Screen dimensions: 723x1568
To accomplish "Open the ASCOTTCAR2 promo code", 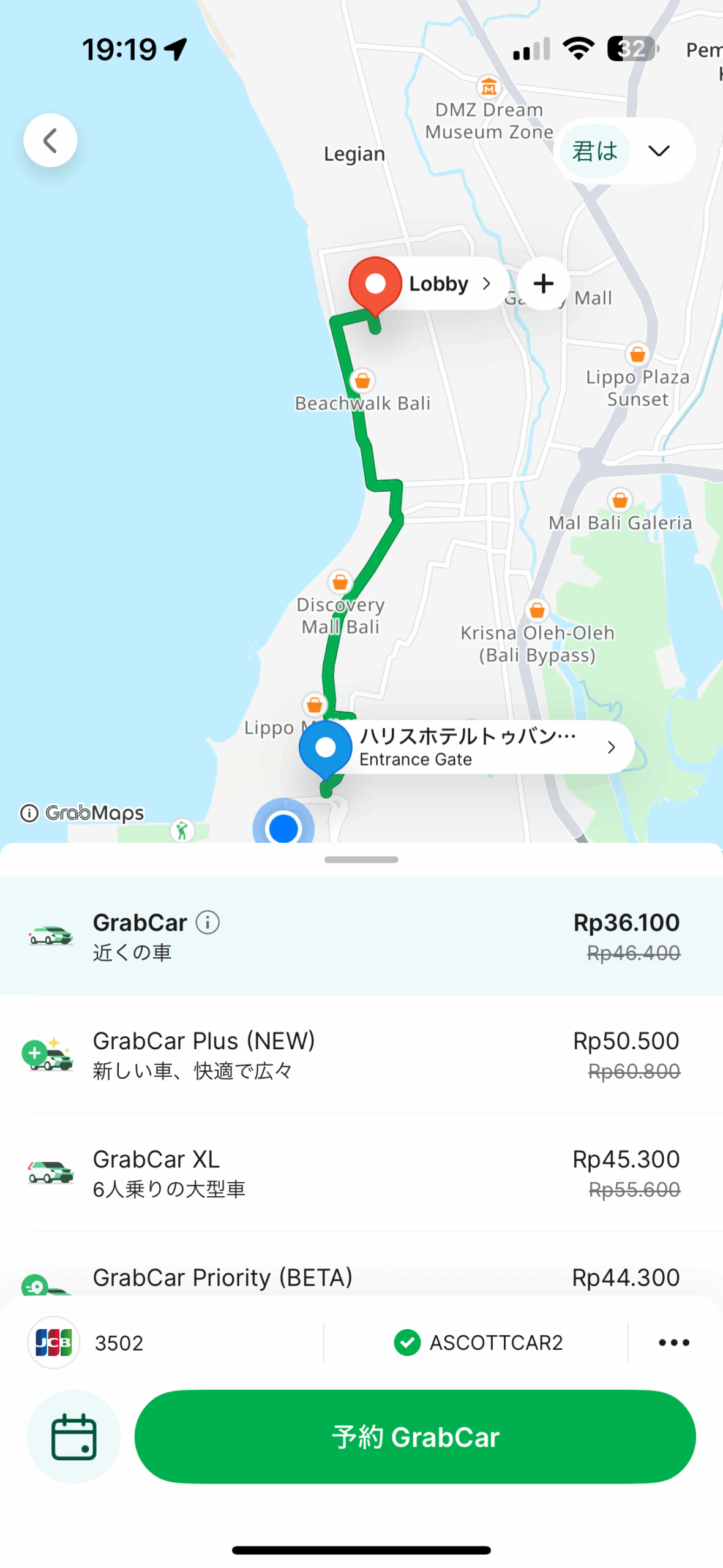I will [x=478, y=1343].
